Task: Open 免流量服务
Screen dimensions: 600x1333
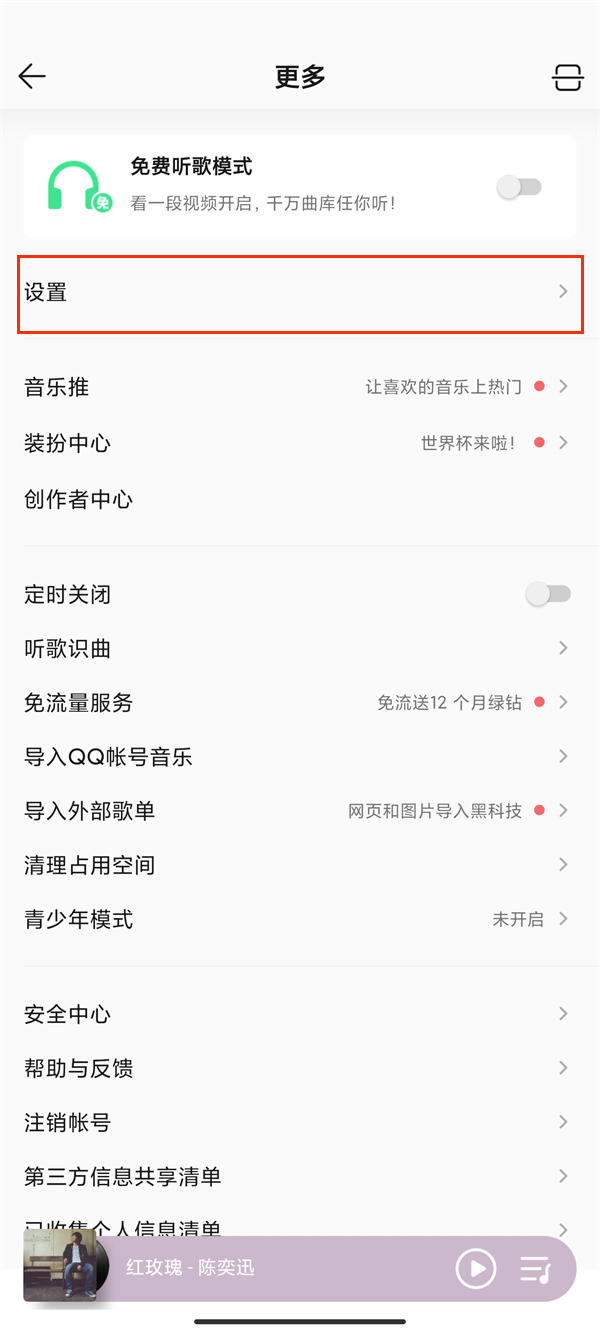Action: (300, 703)
